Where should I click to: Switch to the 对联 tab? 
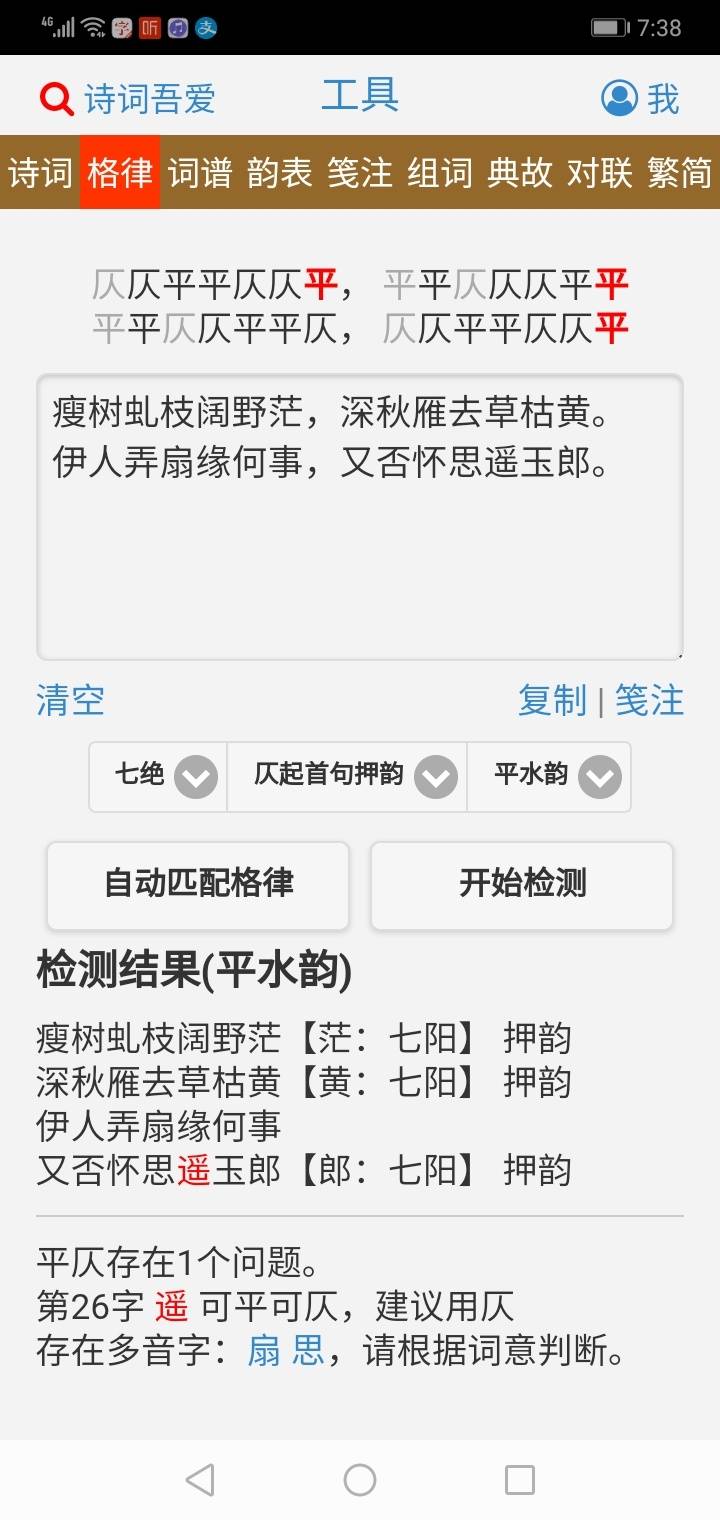tap(599, 172)
